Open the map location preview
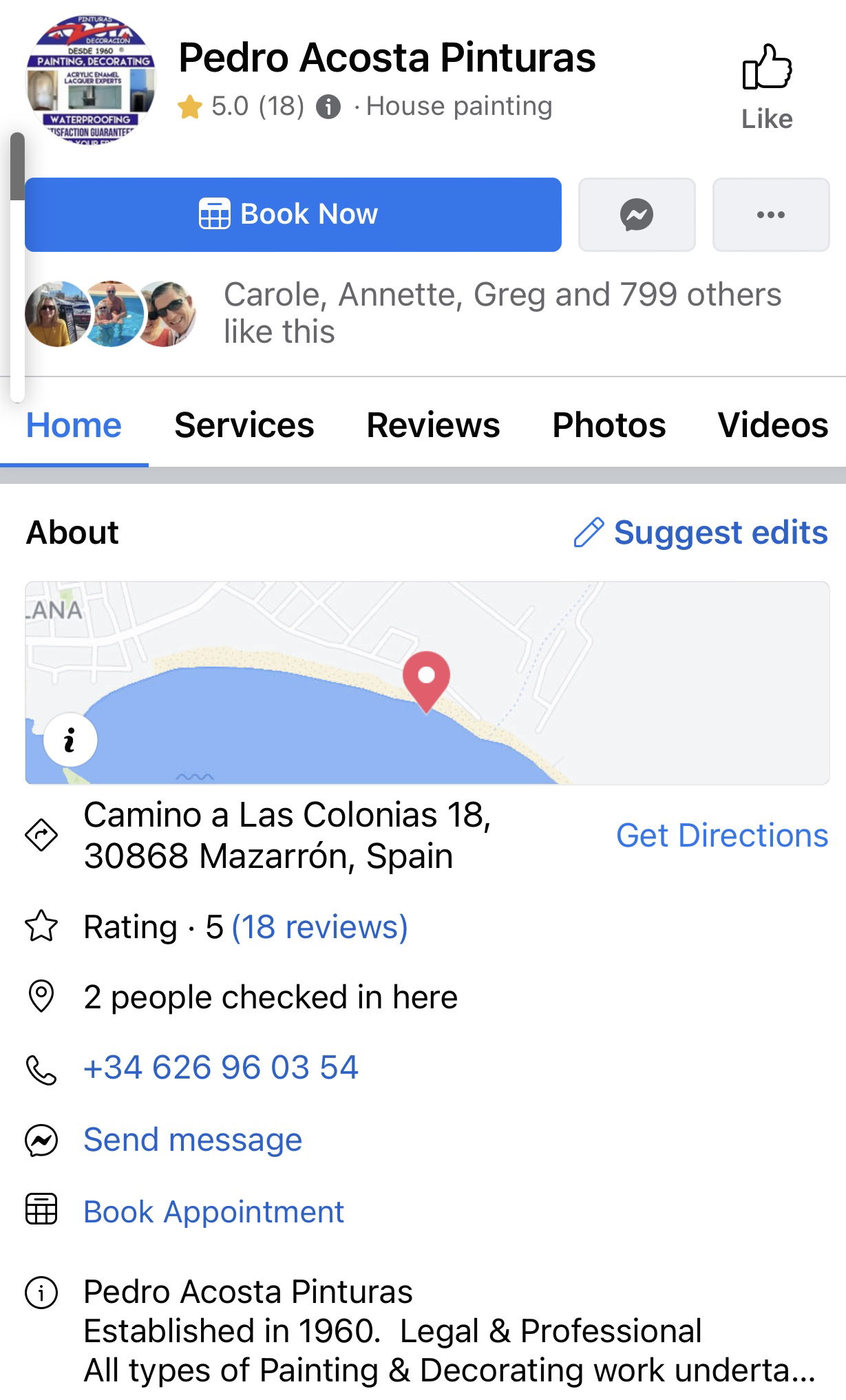Viewport: 846px width, 1400px height. 427,683
